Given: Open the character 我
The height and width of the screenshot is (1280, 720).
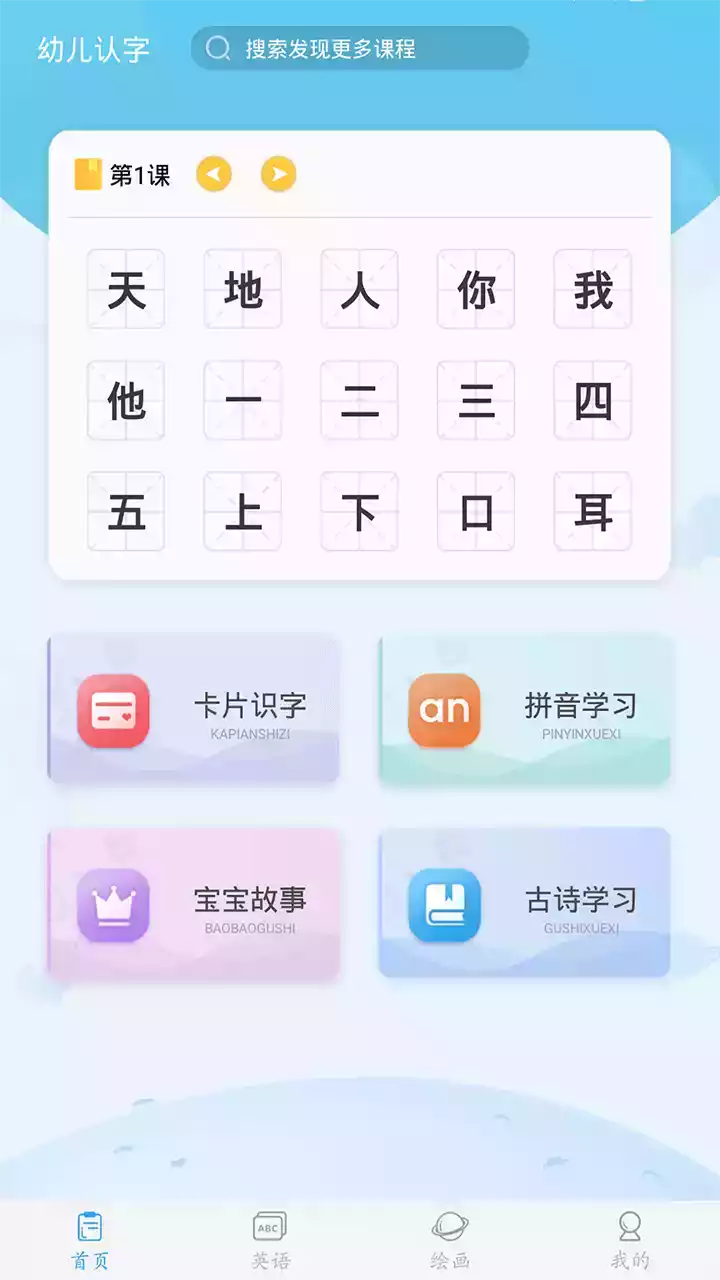Looking at the screenshot, I should [x=593, y=290].
